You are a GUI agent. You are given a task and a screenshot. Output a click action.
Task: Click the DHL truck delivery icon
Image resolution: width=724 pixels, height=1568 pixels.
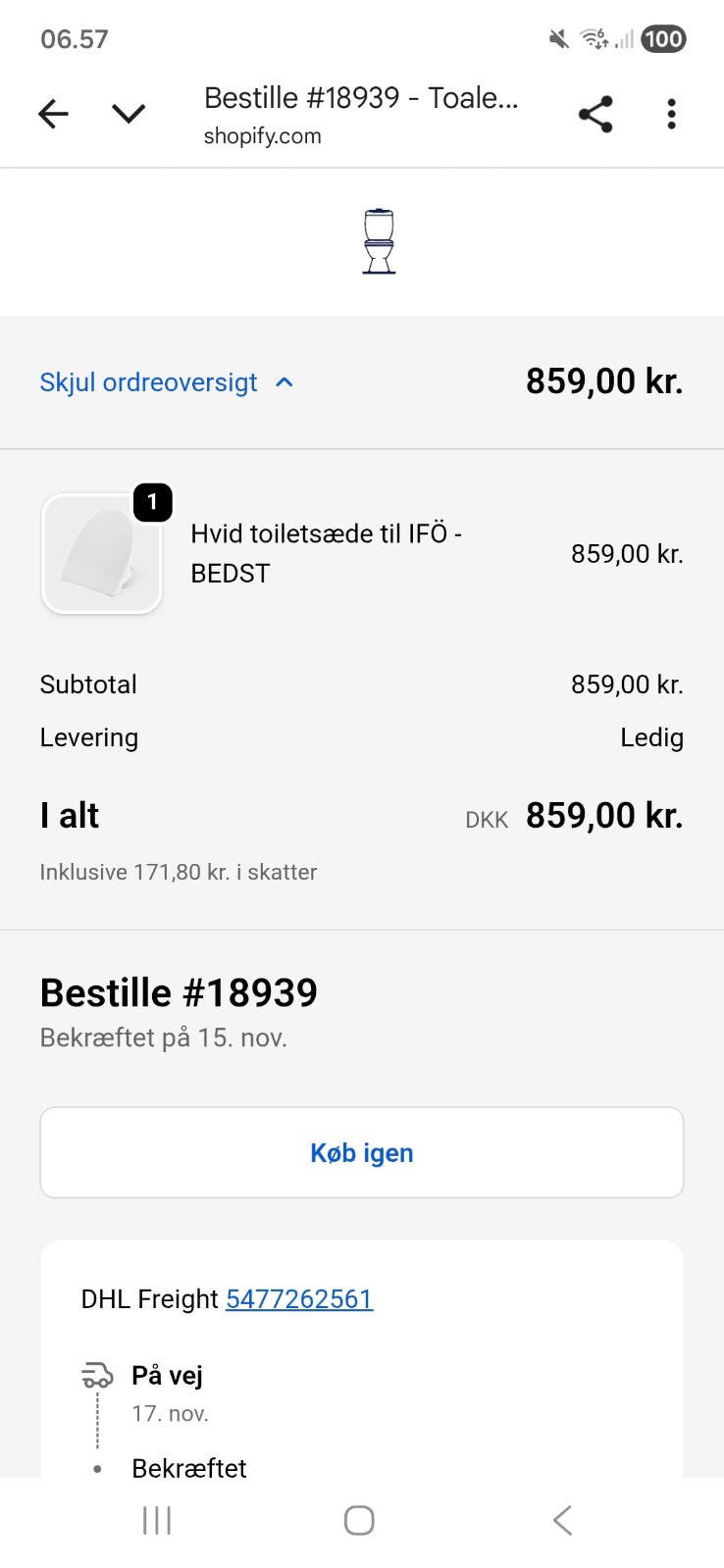pyautogui.click(x=98, y=1375)
